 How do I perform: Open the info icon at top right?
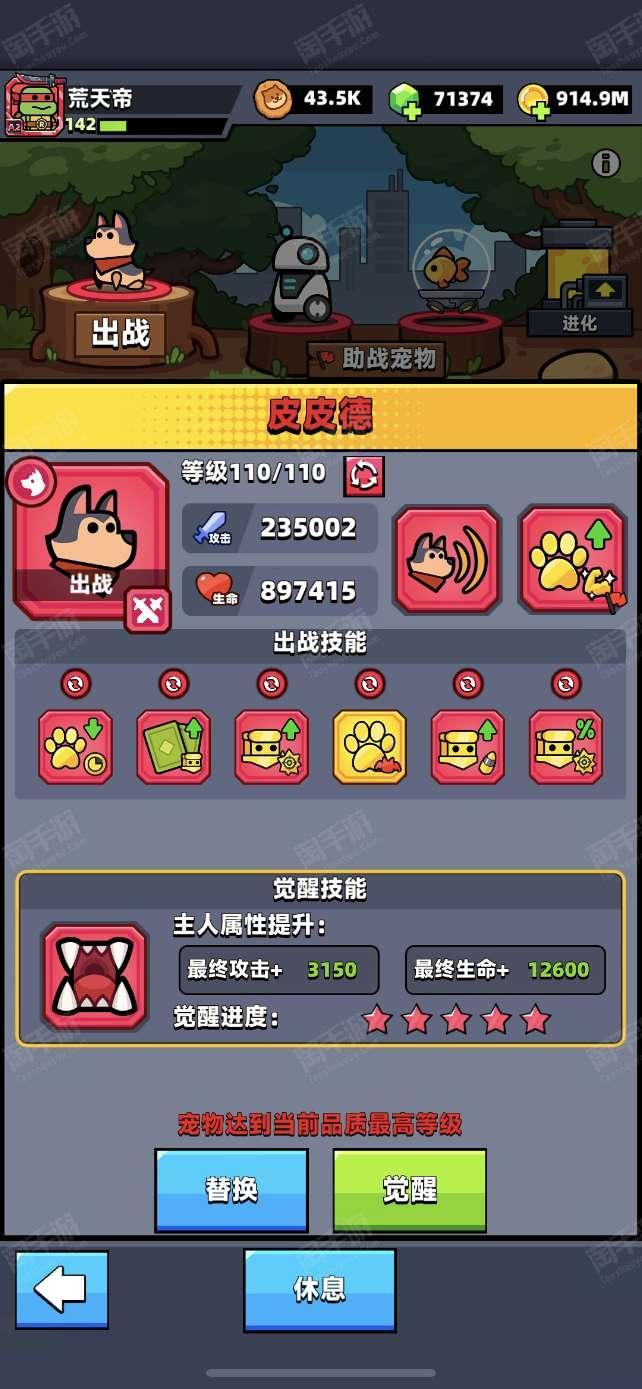coord(606,163)
